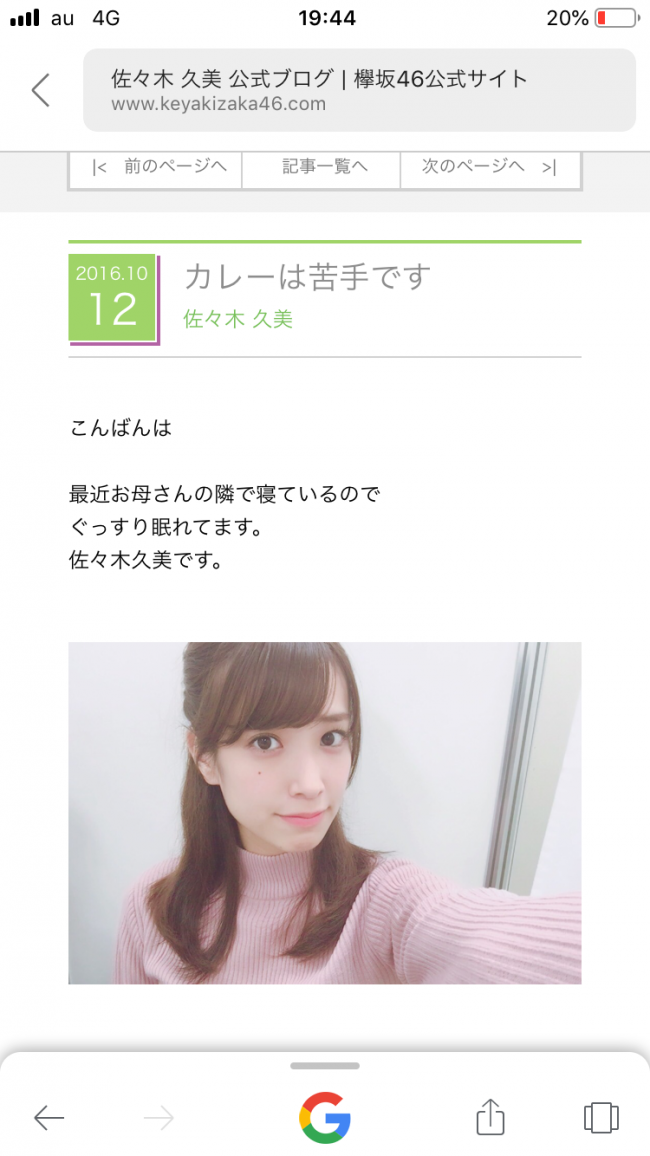Viewport: 650px width, 1156px height.
Task: Share this page via the share icon
Action: (490, 1116)
